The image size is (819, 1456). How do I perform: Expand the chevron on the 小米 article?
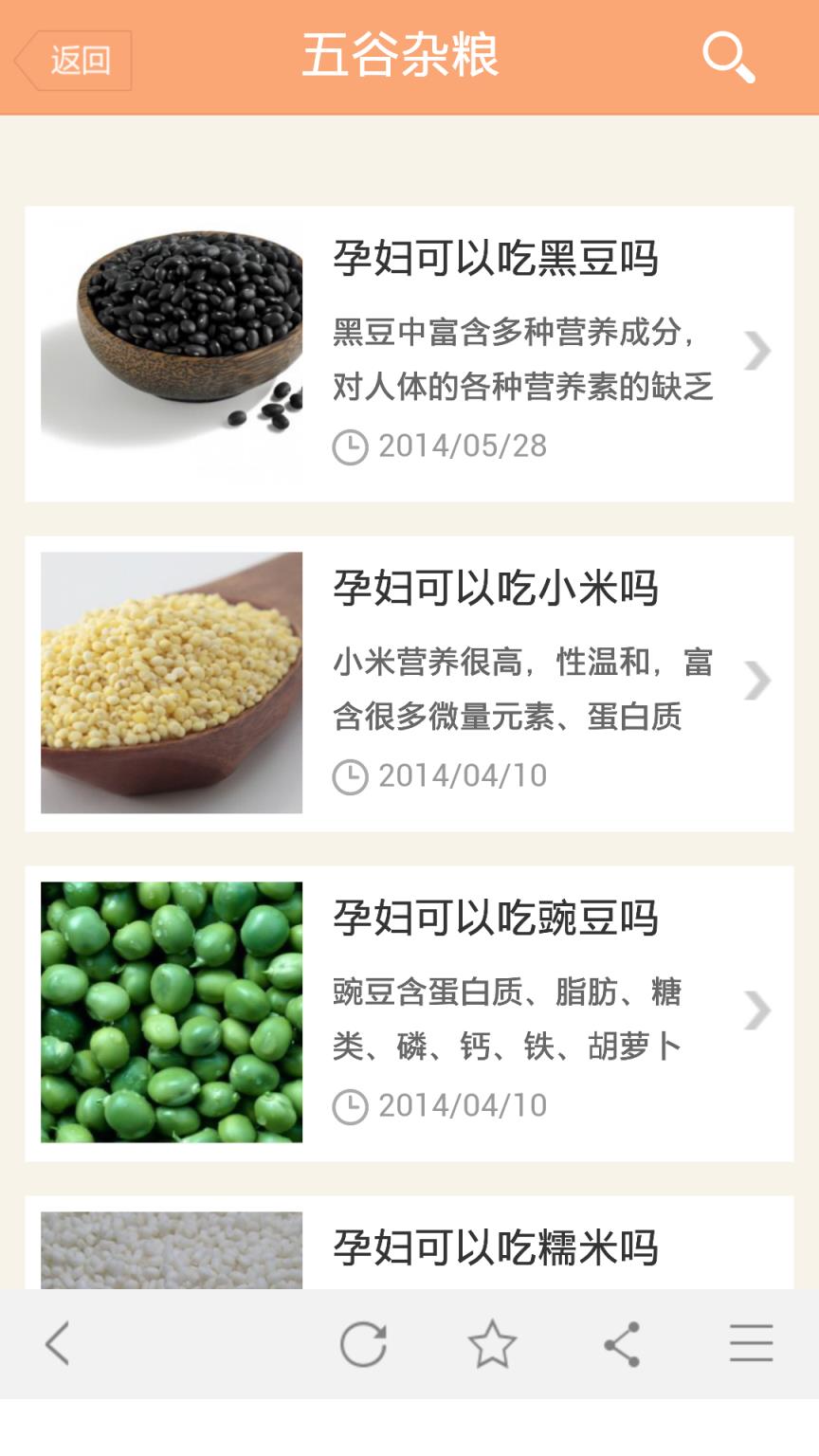pos(755,680)
